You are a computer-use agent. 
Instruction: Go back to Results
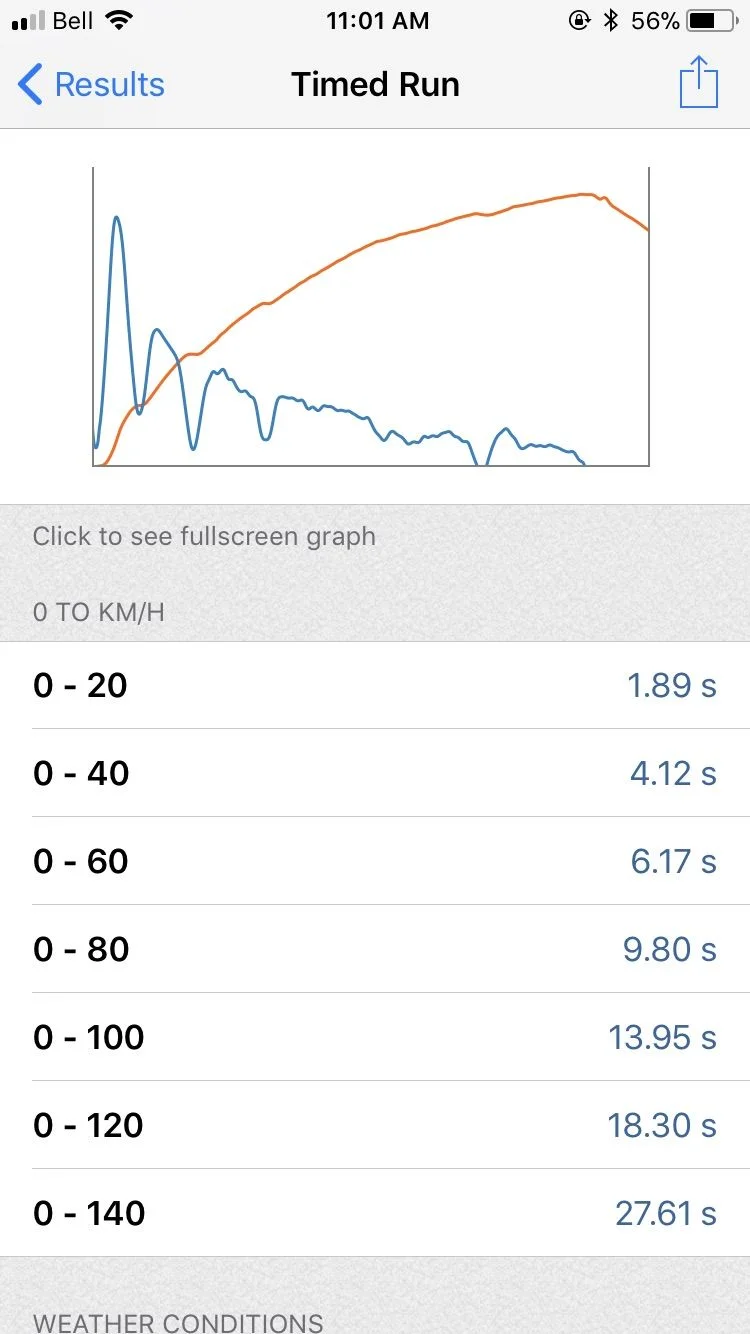(x=91, y=85)
